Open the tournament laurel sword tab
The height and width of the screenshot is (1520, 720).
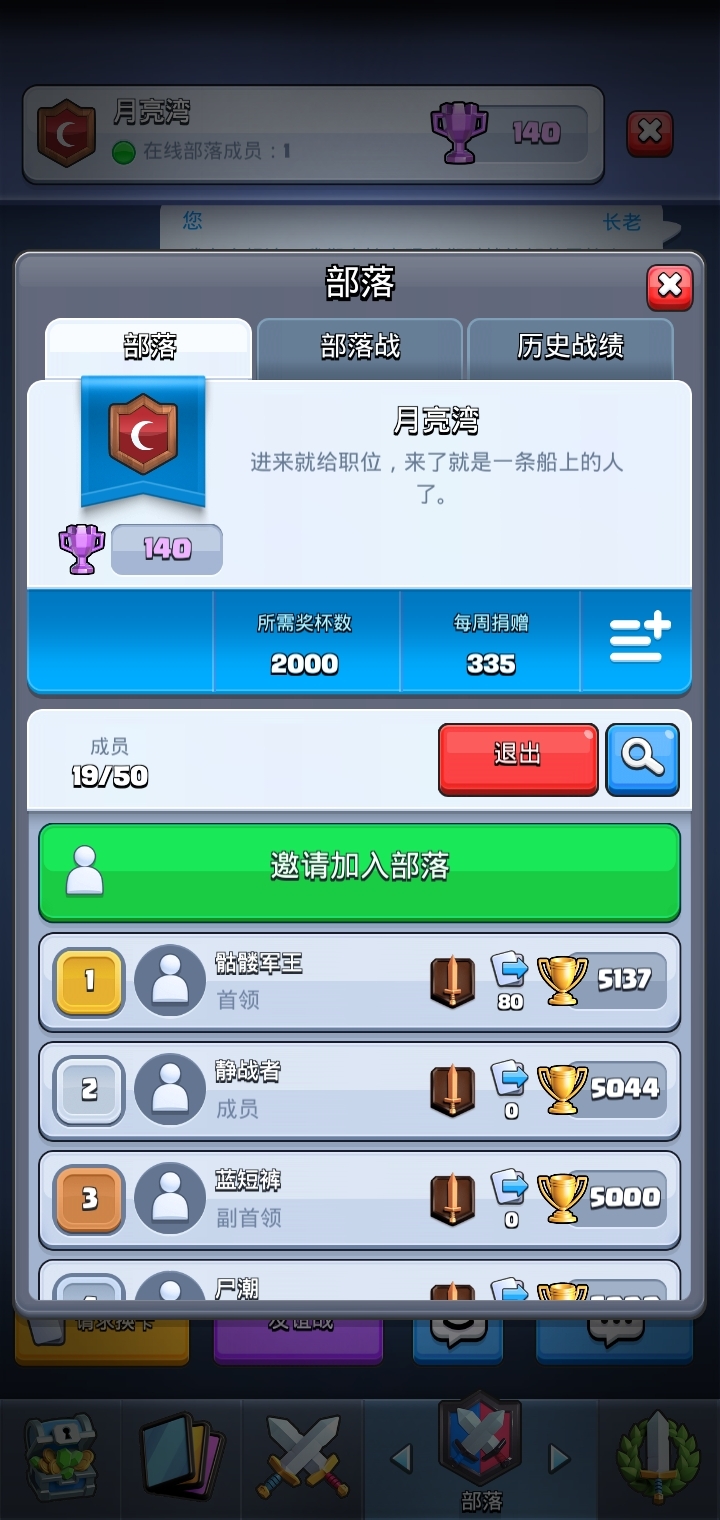[658, 1455]
